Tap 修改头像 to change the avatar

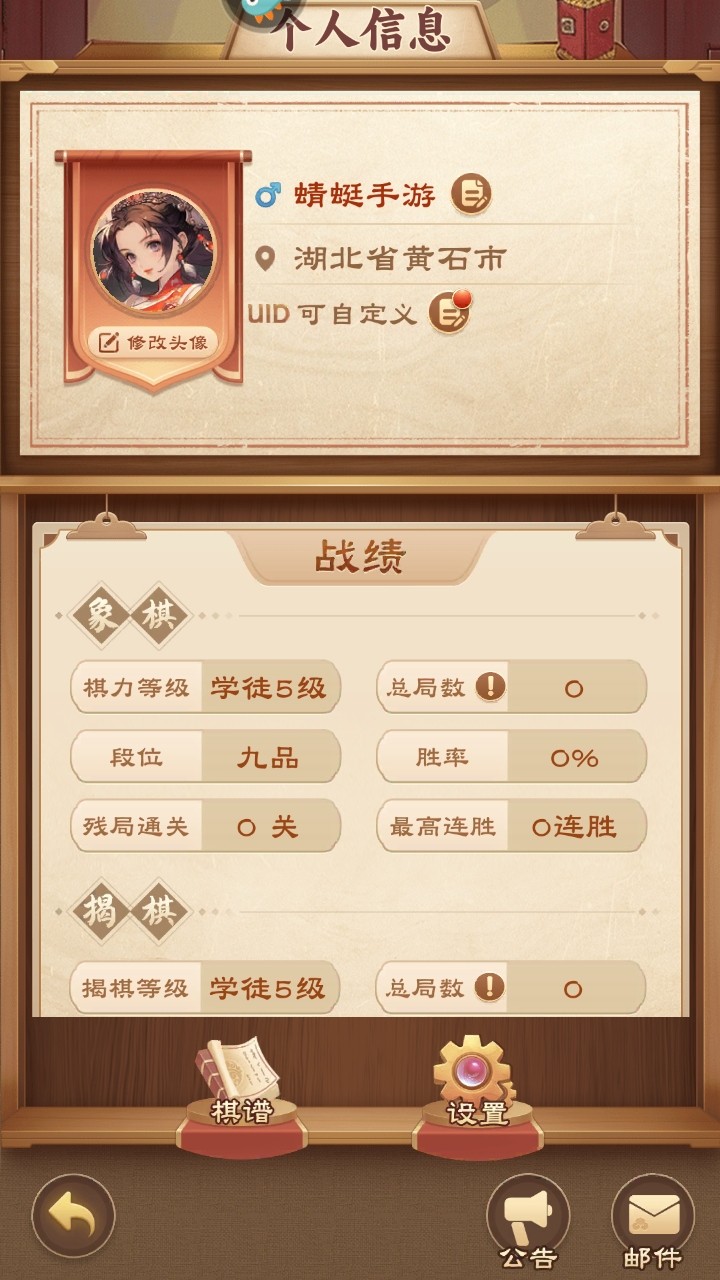[153, 342]
